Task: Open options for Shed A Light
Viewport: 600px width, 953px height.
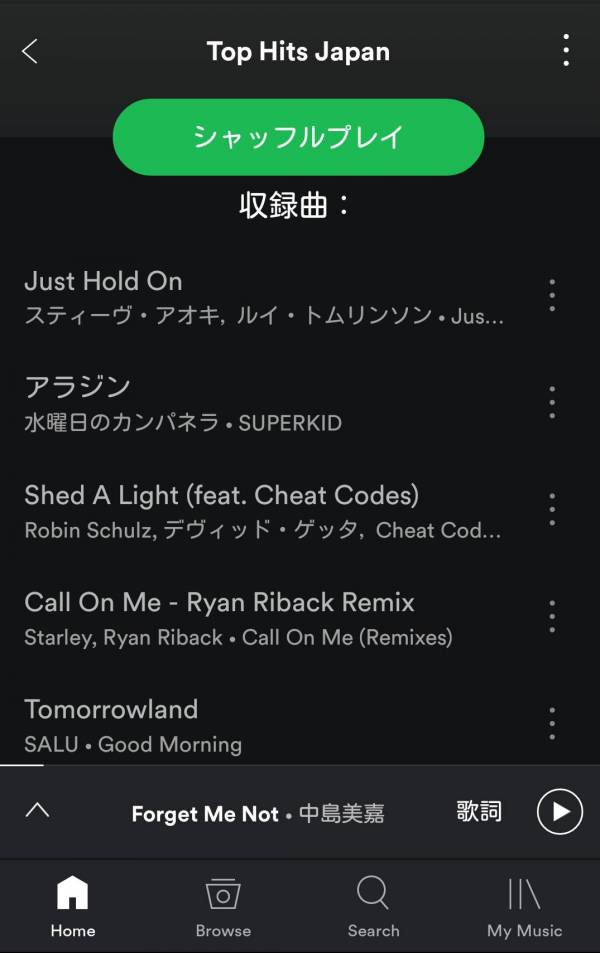Action: 552,509
